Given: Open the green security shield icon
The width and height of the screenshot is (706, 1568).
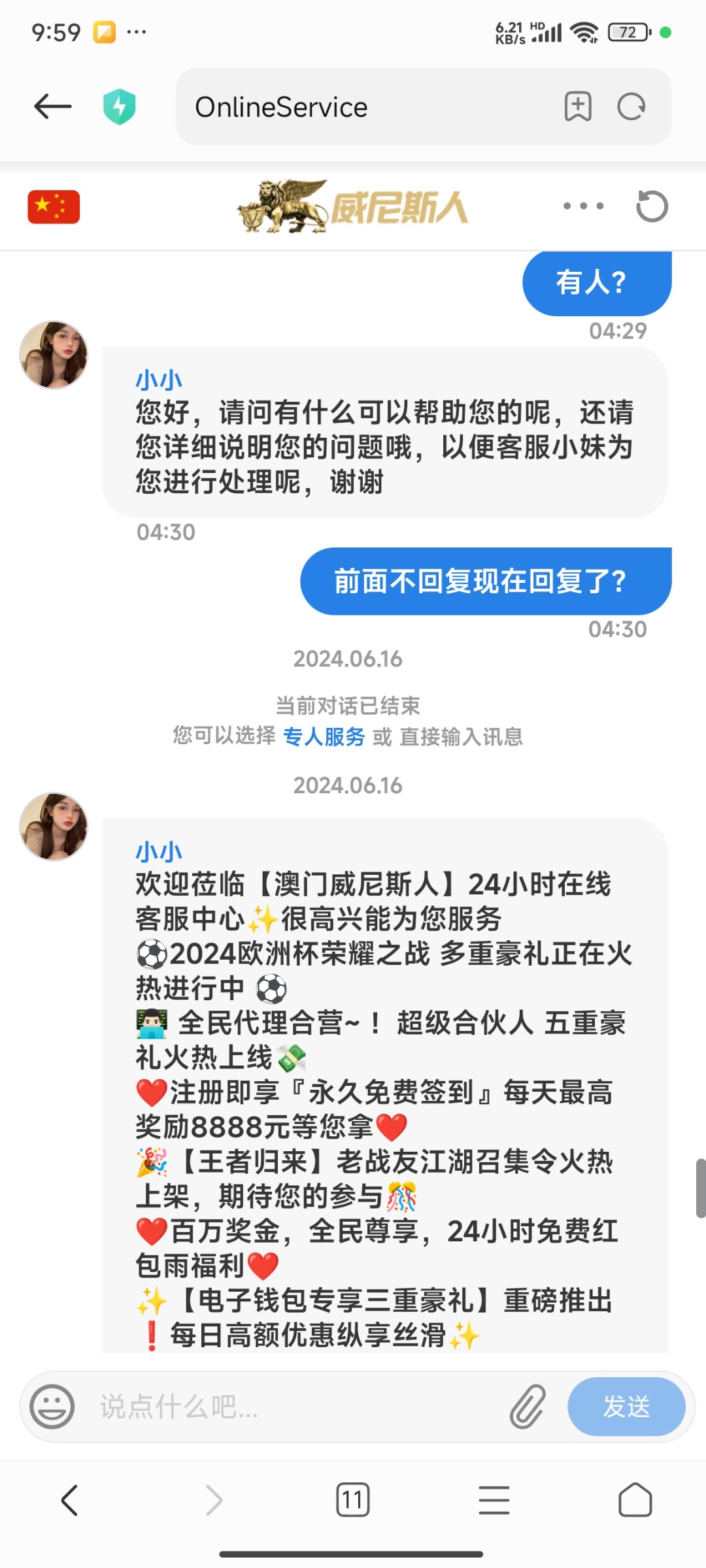Looking at the screenshot, I should point(120,107).
